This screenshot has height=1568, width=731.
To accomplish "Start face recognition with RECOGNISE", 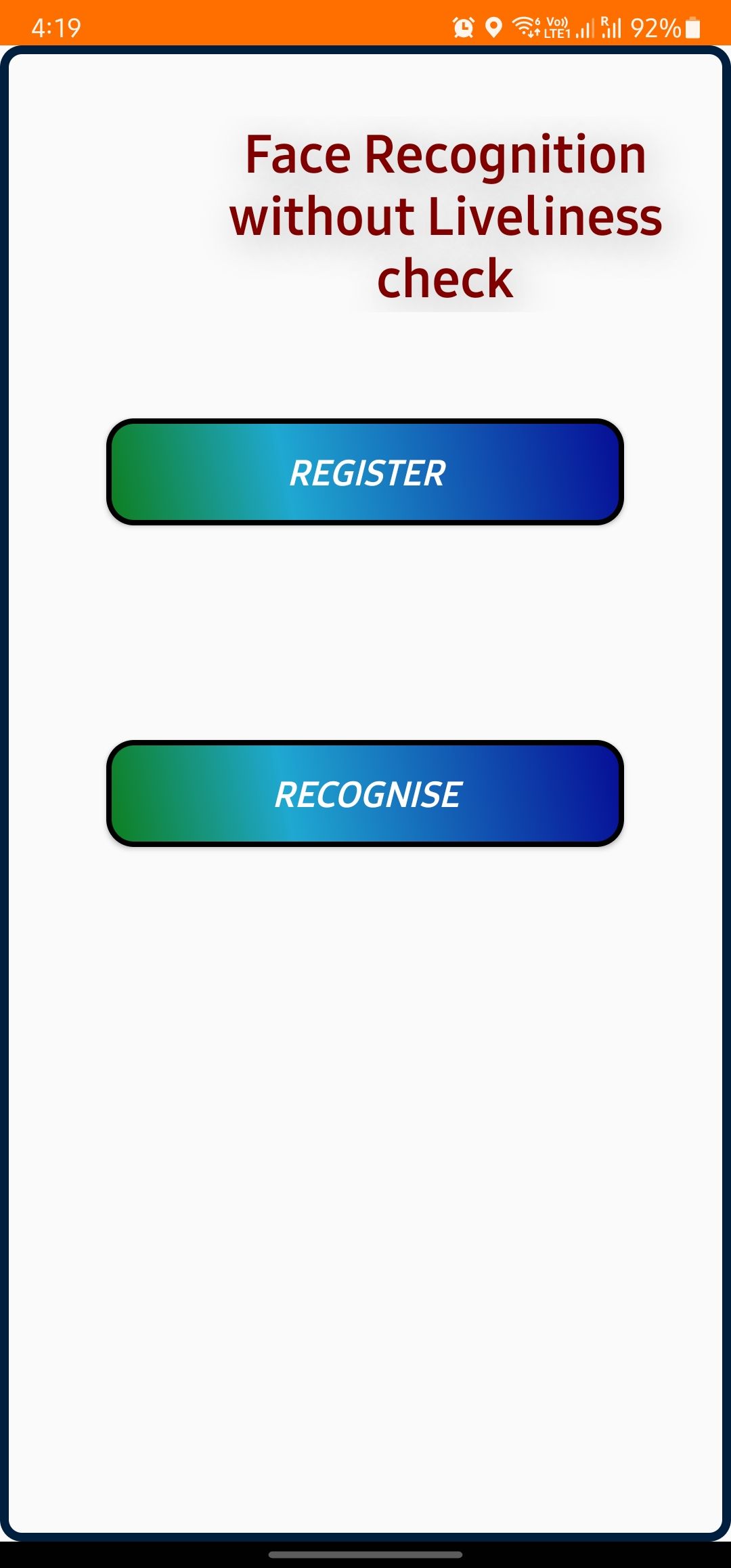I will point(365,793).
